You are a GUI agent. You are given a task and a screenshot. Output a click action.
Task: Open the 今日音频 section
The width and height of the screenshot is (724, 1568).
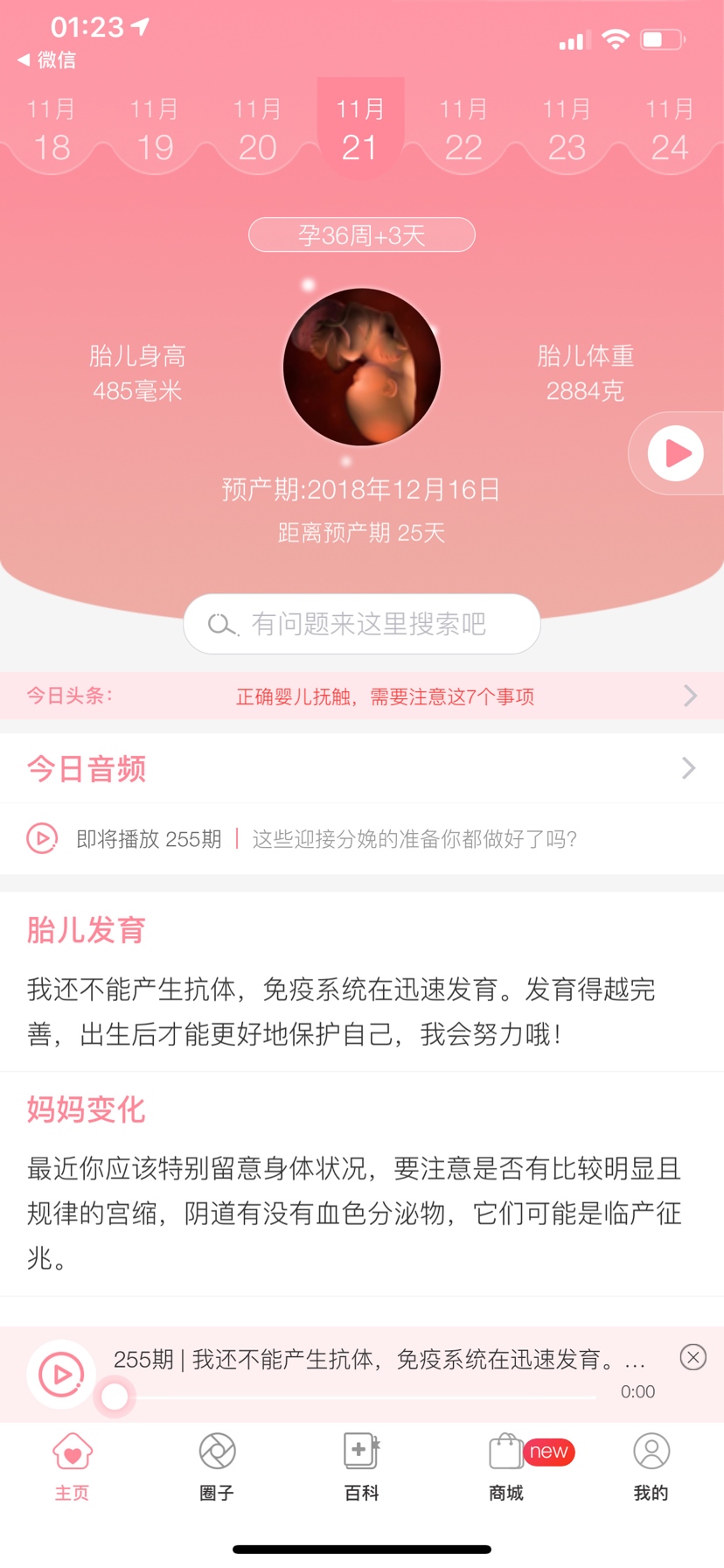pyautogui.click(x=361, y=768)
